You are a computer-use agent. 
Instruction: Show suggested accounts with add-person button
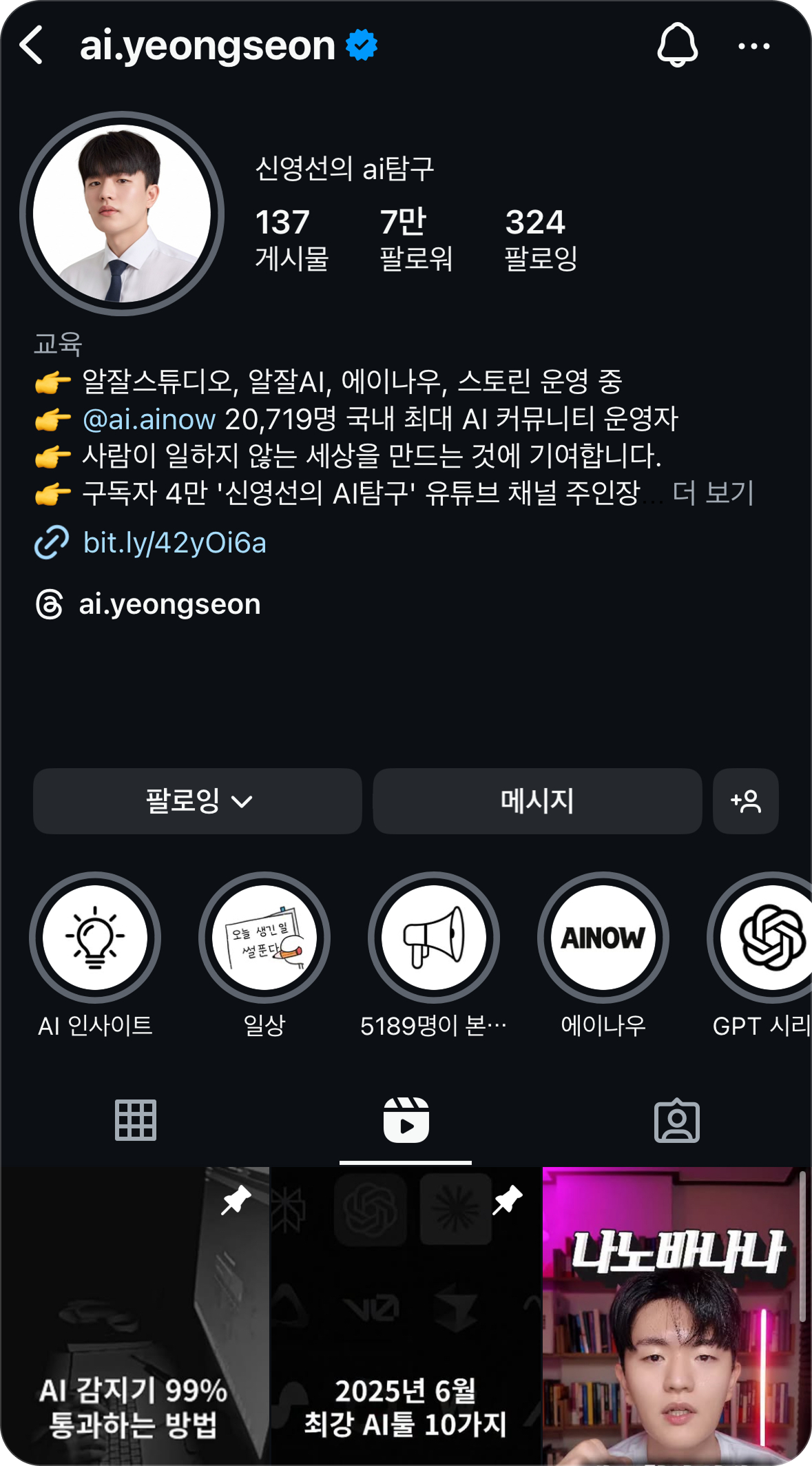pyautogui.click(x=746, y=801)
